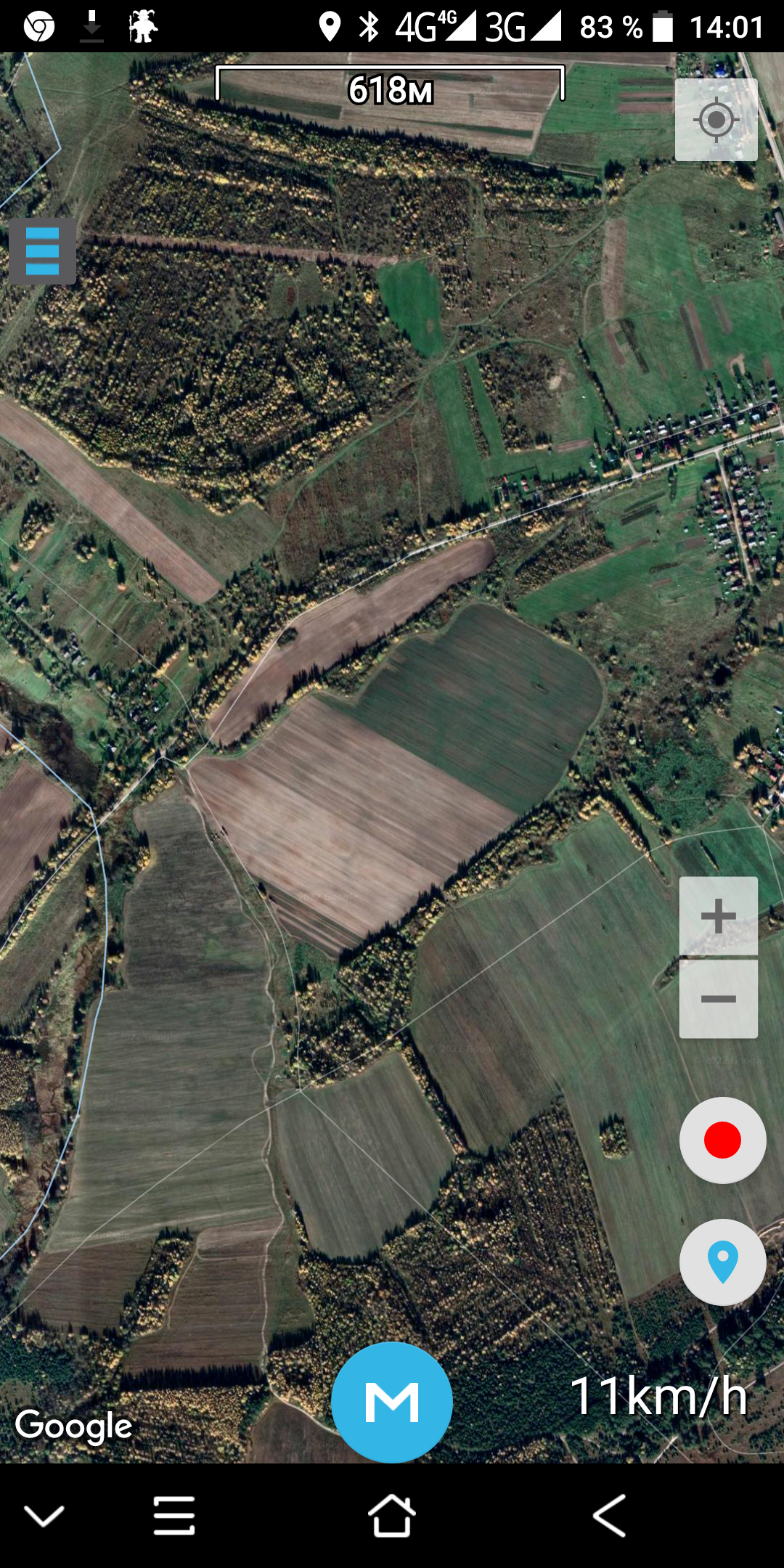Open recent apps from the navigation bar
Viewport: 784px width, 1568px height.
click(174, 1516)
